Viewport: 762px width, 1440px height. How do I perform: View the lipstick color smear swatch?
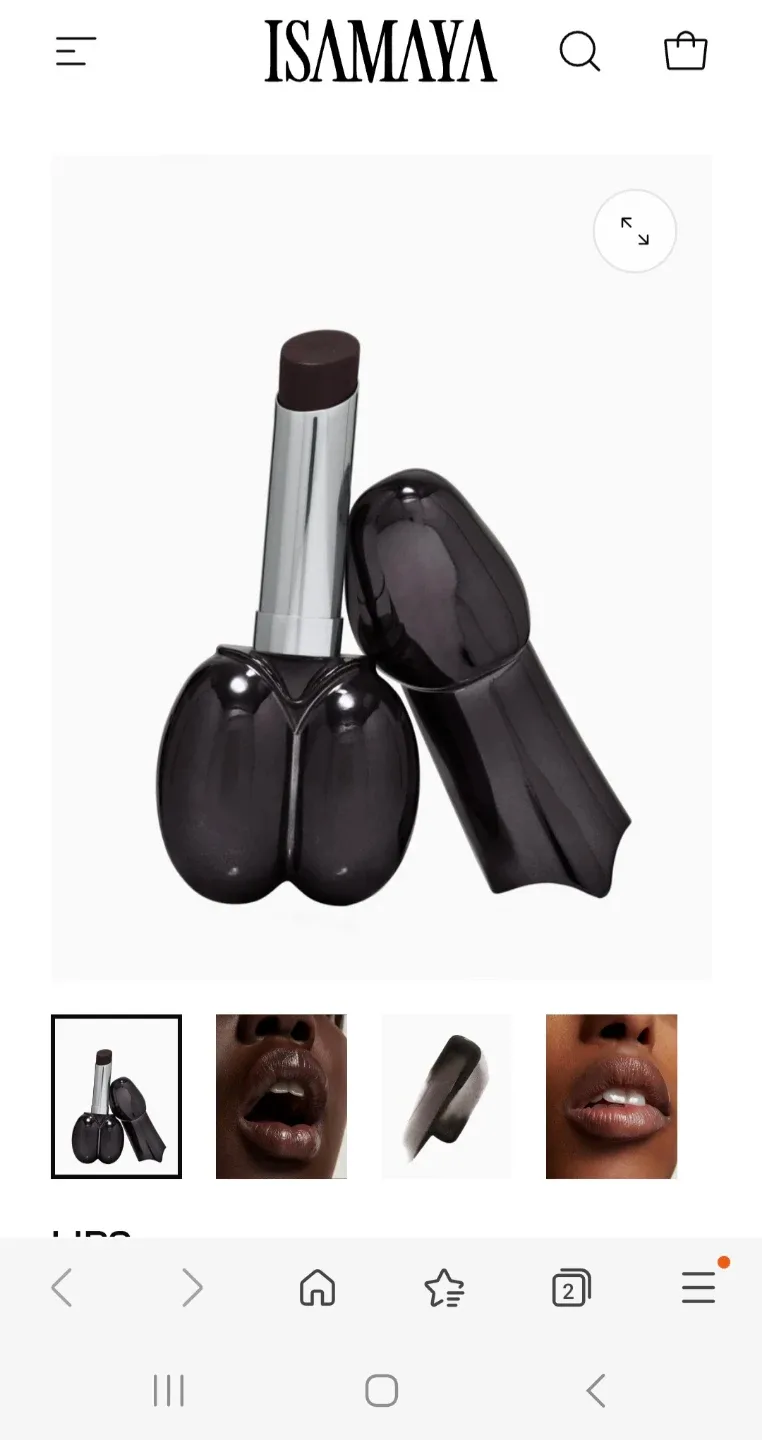coord(446,1096)
